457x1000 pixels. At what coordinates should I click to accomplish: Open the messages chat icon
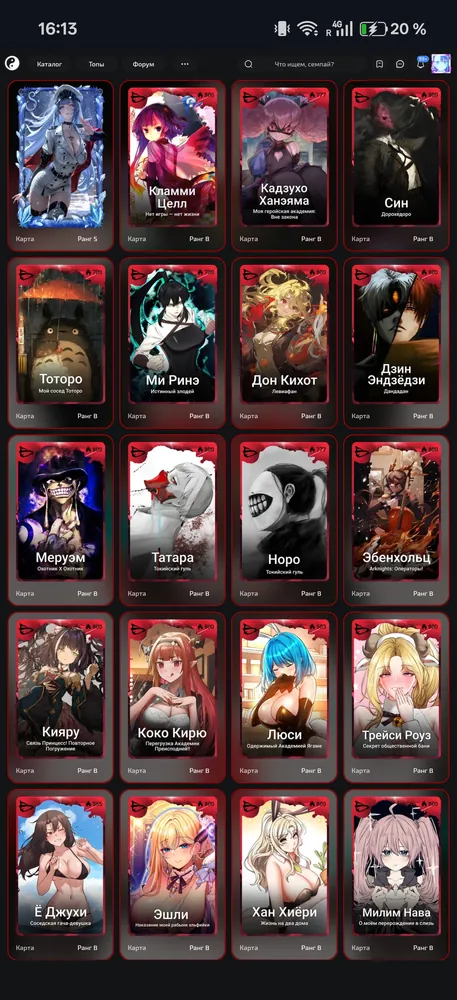tap(400, 64)
